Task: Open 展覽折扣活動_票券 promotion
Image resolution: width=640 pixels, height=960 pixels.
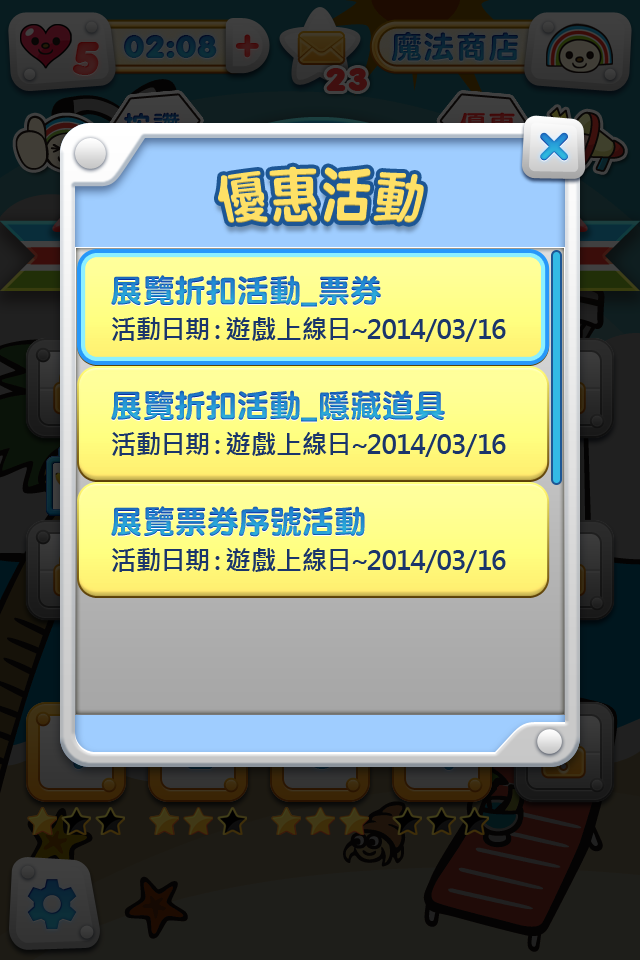Action: click(x=312, y=308)
